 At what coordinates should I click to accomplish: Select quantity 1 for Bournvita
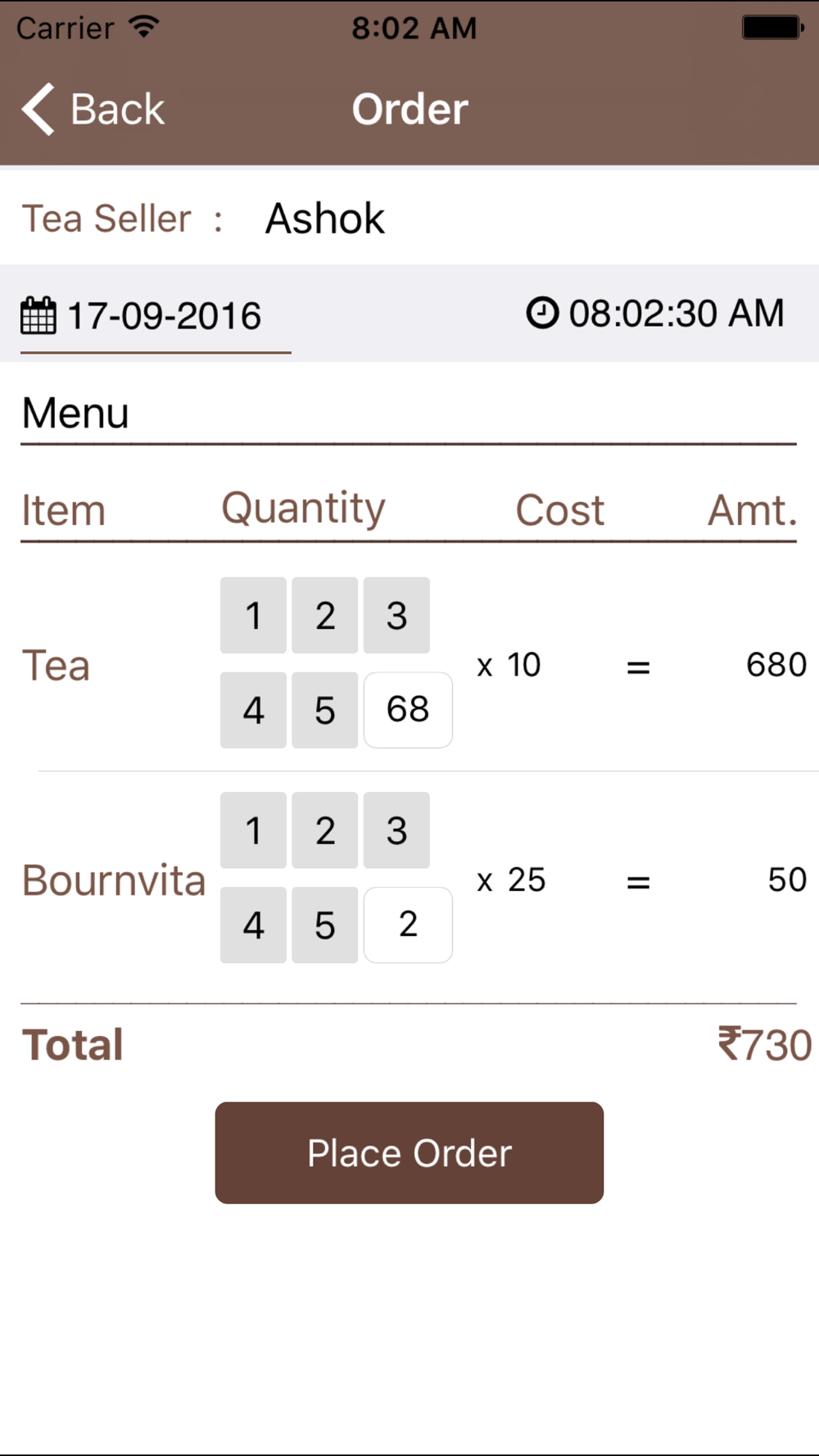[253, 830]
